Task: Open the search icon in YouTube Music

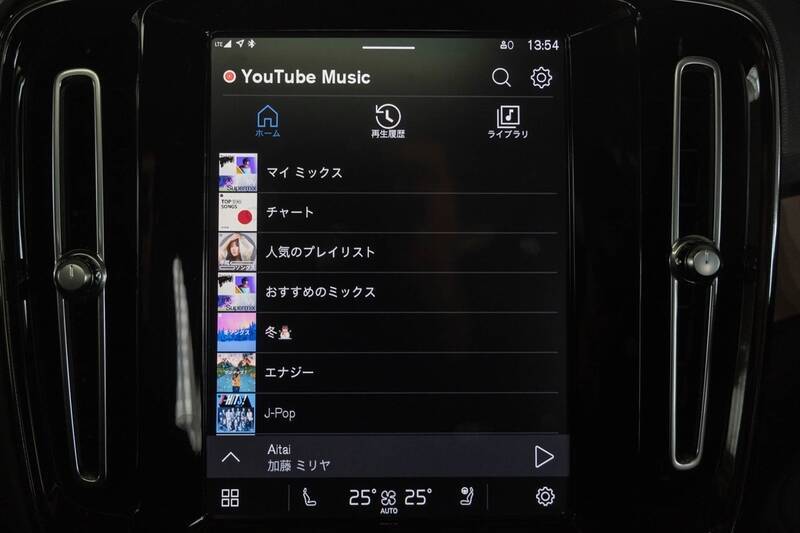Action: (501, 77)
